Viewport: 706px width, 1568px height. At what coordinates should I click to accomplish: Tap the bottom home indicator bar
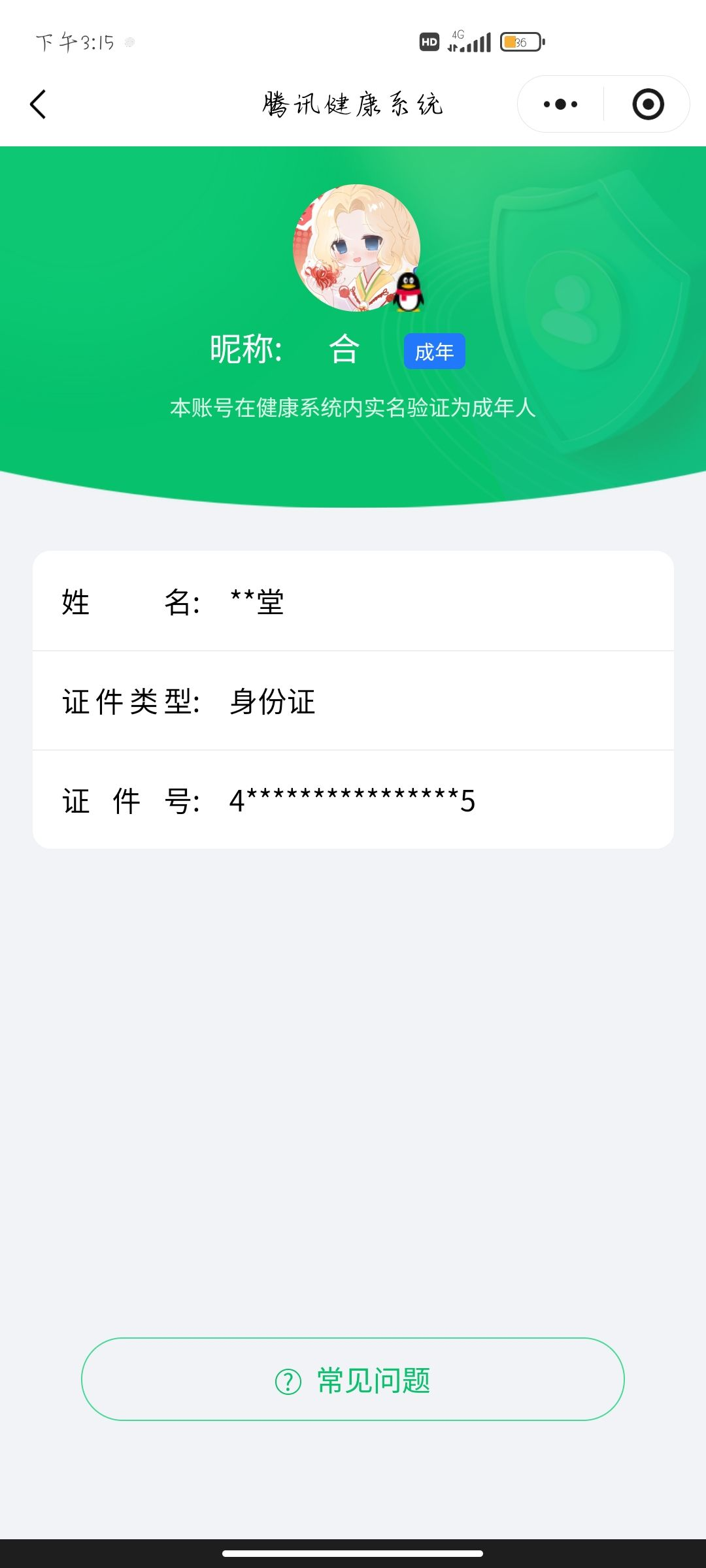click(353, 1552)
